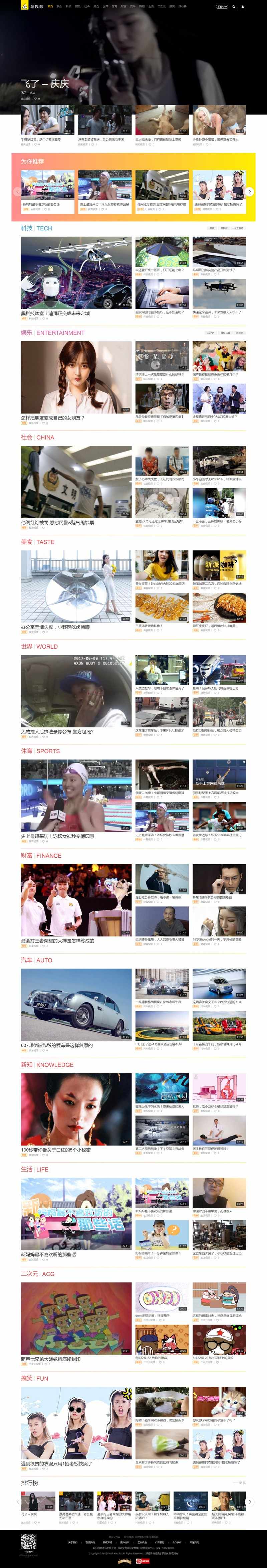Viewport: 267px width, 1568px height.
Task: Tap the 下载APP button in the header
Action: coord(222,7)
